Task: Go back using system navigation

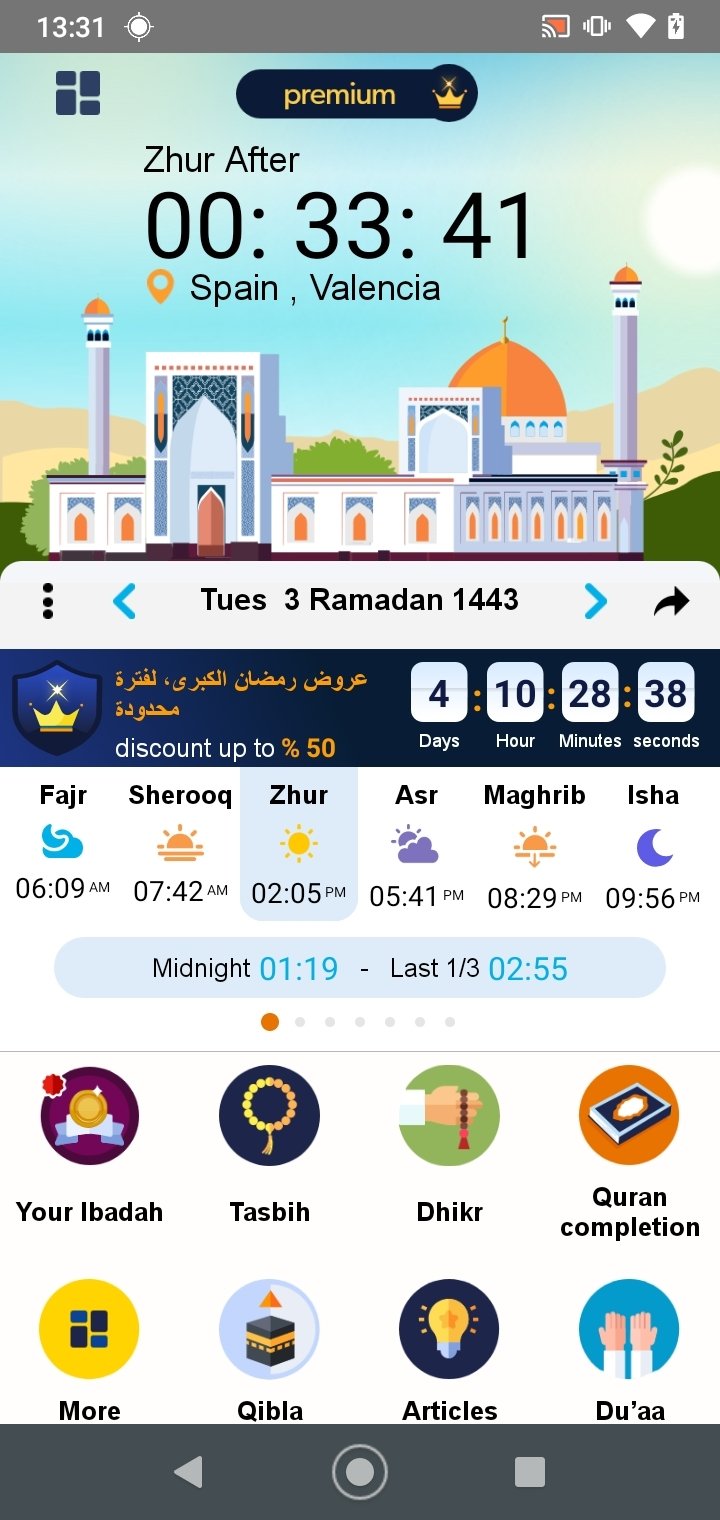Action: [x=188, y=1471]
